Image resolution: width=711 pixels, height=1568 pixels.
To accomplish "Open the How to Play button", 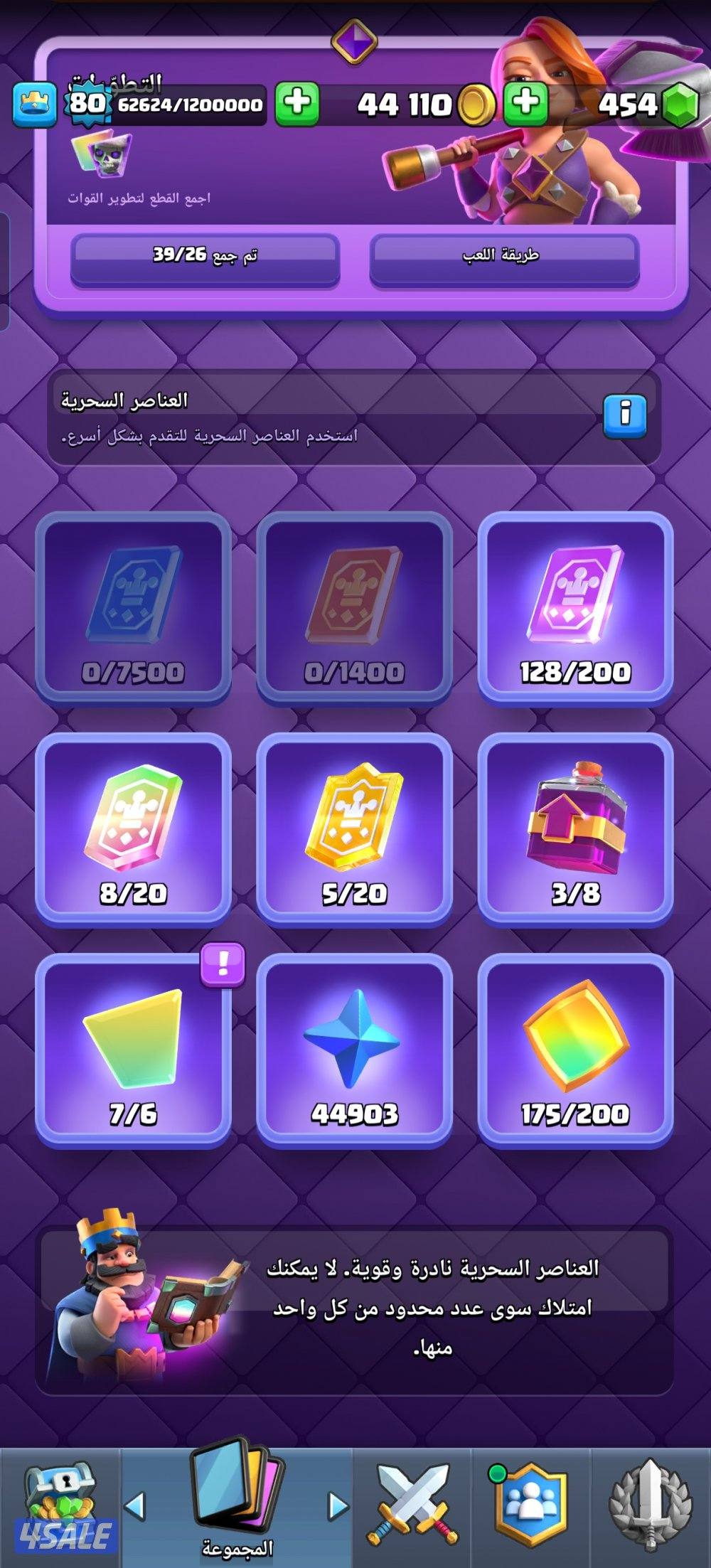I will (504, 257).
